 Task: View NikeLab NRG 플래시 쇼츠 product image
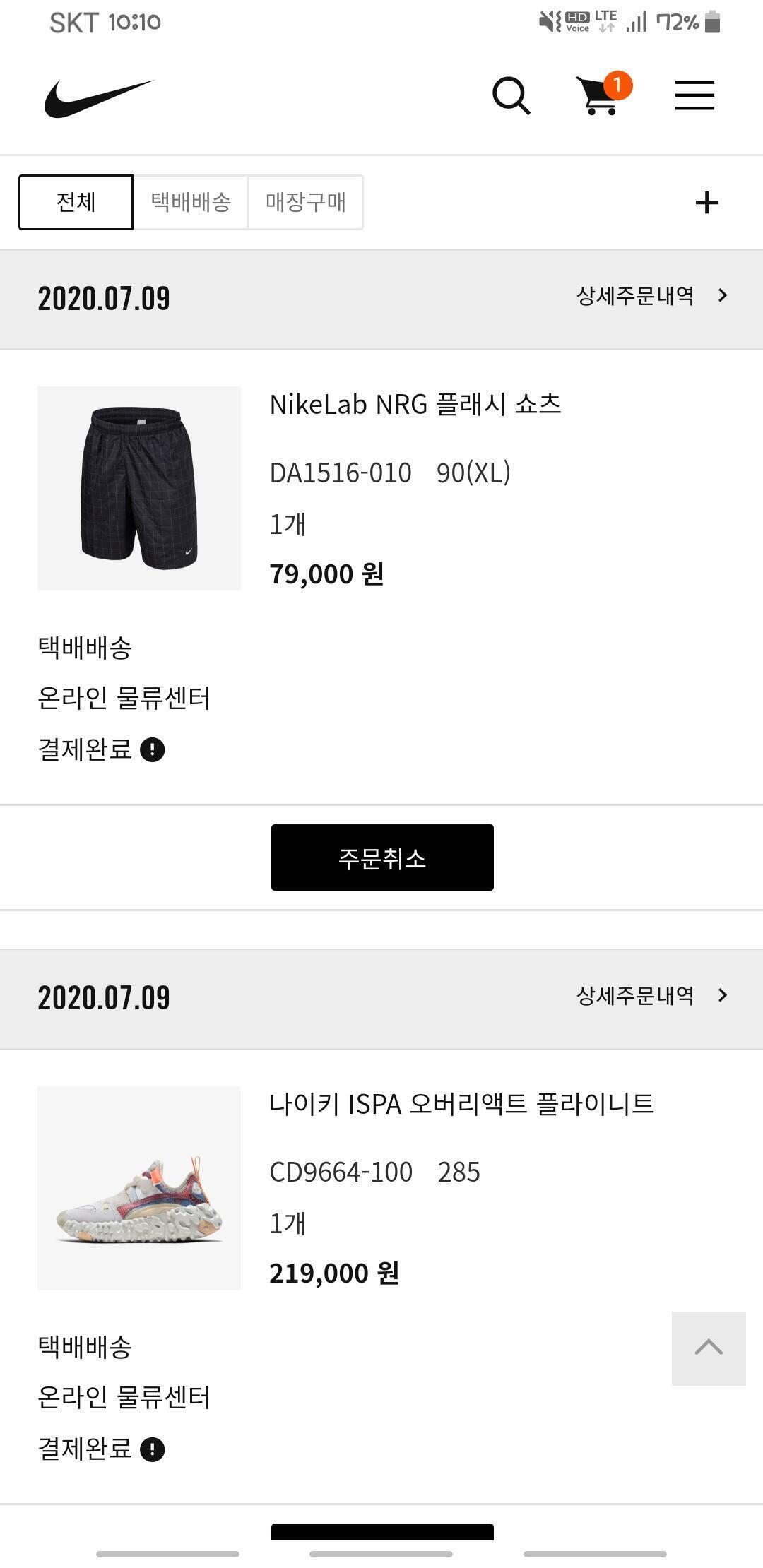pos(139,488)
